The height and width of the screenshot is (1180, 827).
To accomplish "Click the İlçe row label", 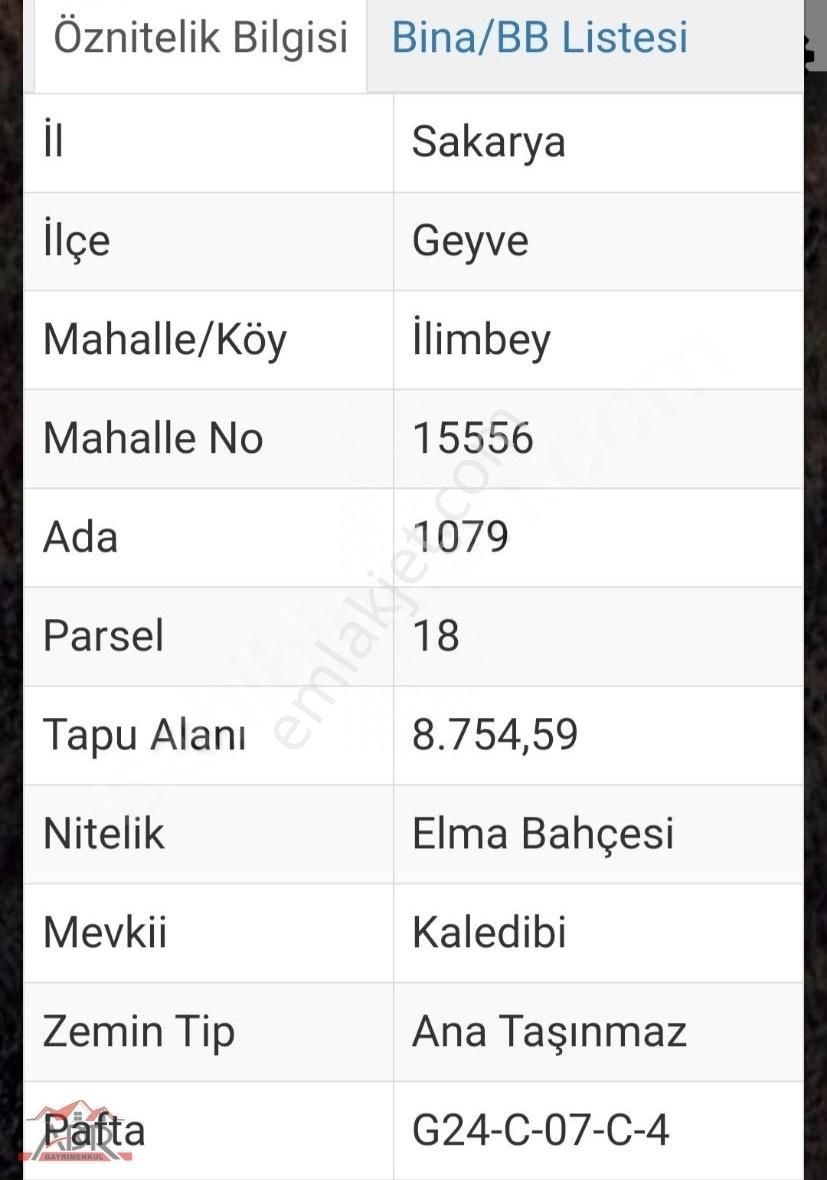I will coord(75,241).
